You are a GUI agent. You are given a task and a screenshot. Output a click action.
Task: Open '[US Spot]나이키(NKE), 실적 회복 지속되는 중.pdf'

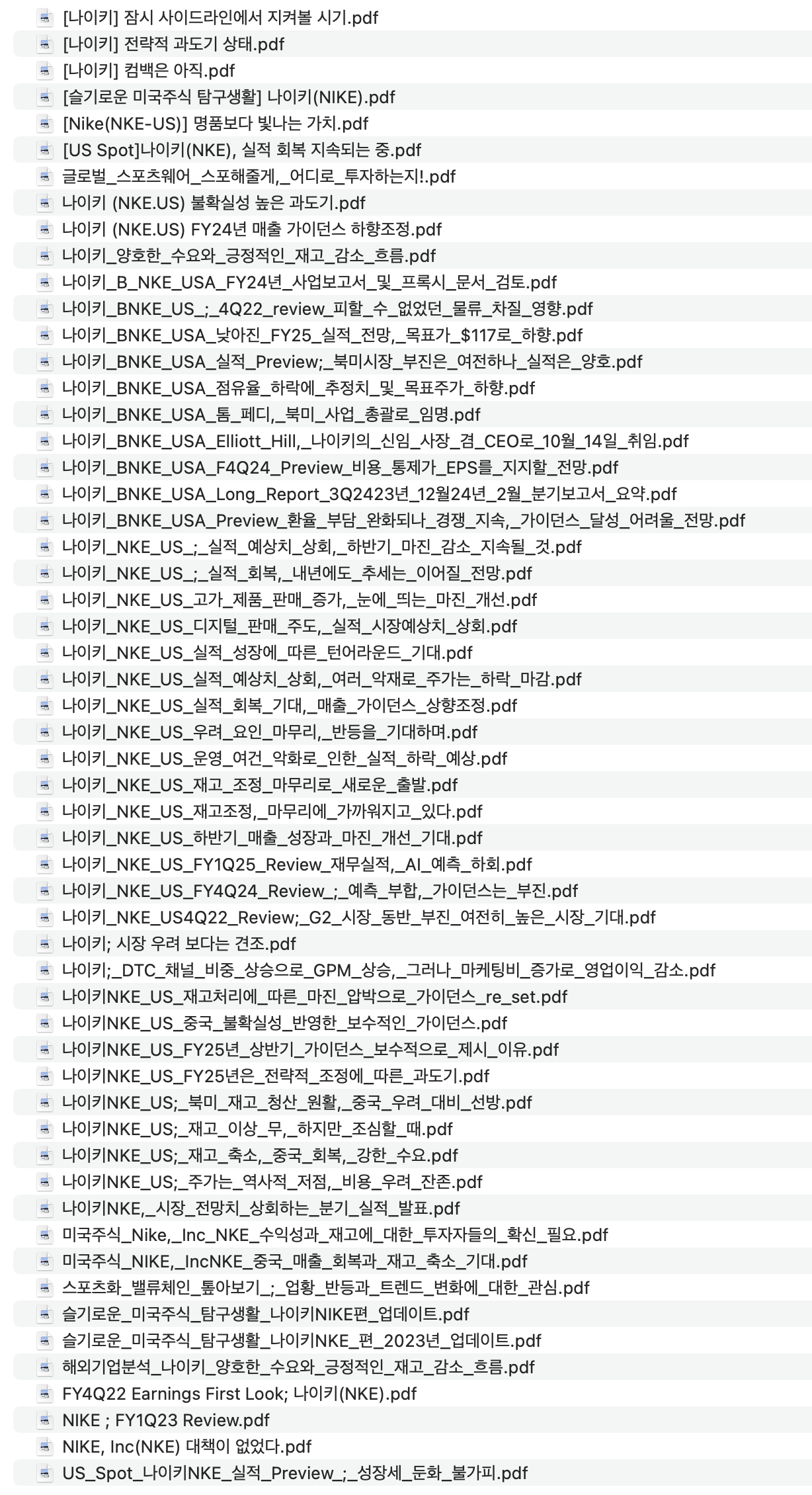[x=242, y=149]
